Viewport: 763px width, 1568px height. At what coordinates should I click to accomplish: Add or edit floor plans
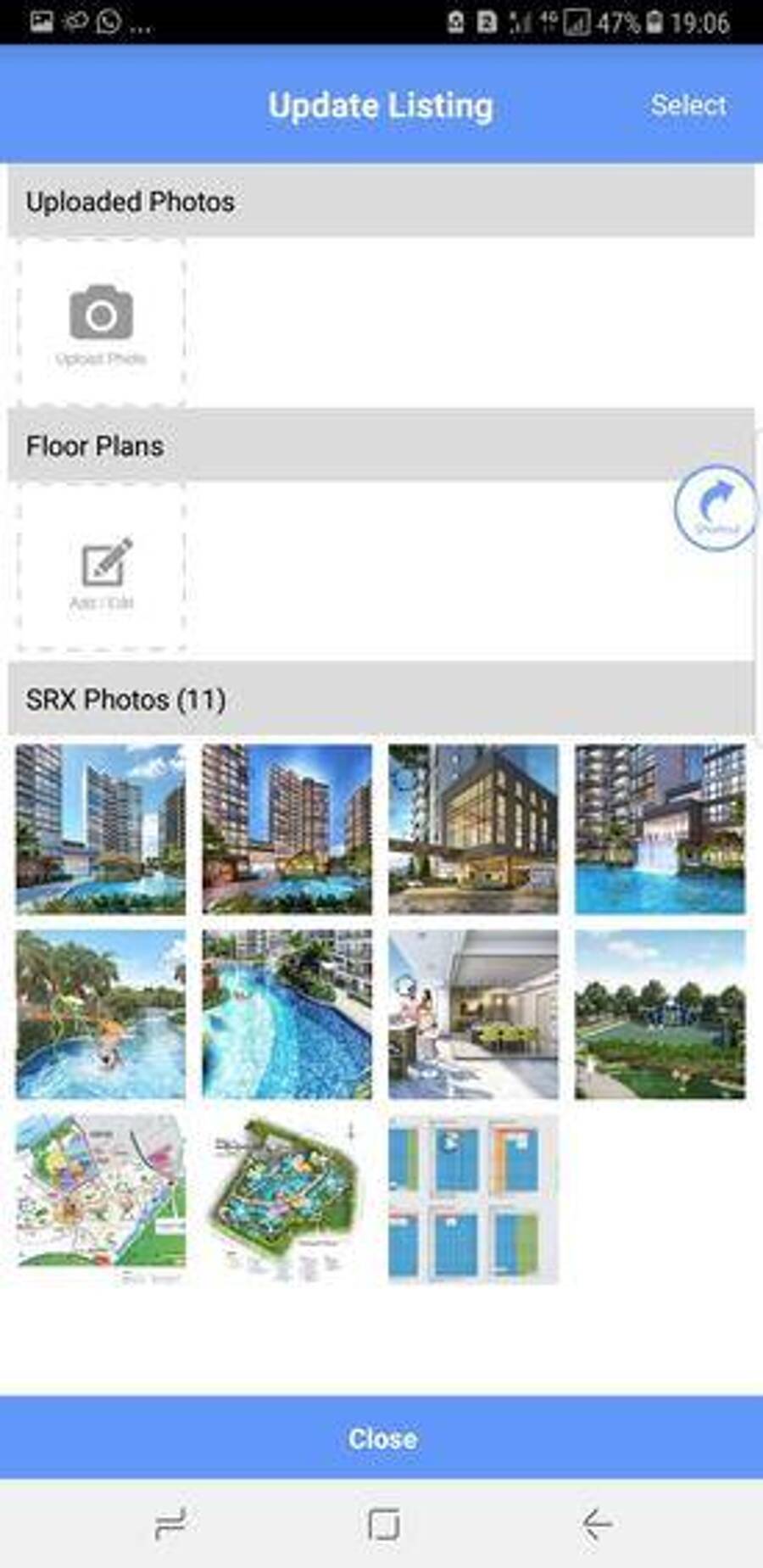click(101, 567)
